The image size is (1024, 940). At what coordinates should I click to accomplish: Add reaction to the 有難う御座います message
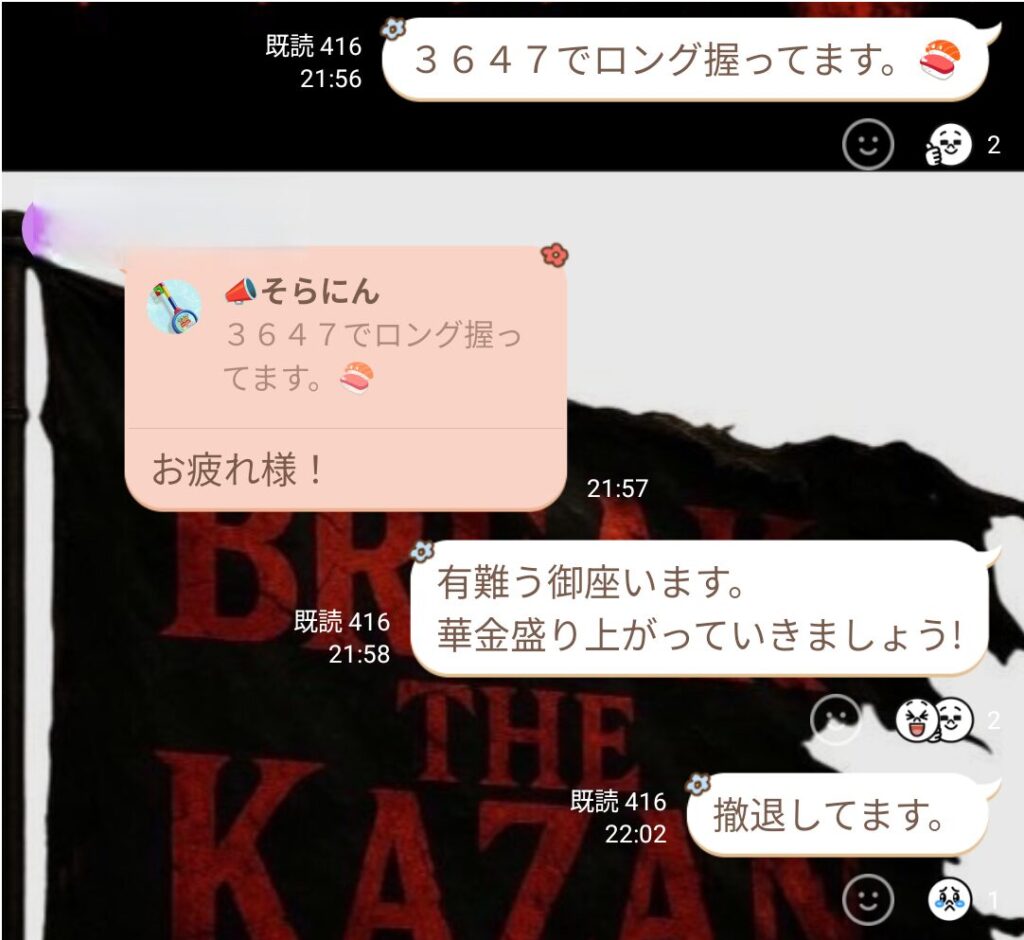coord(835,719)
